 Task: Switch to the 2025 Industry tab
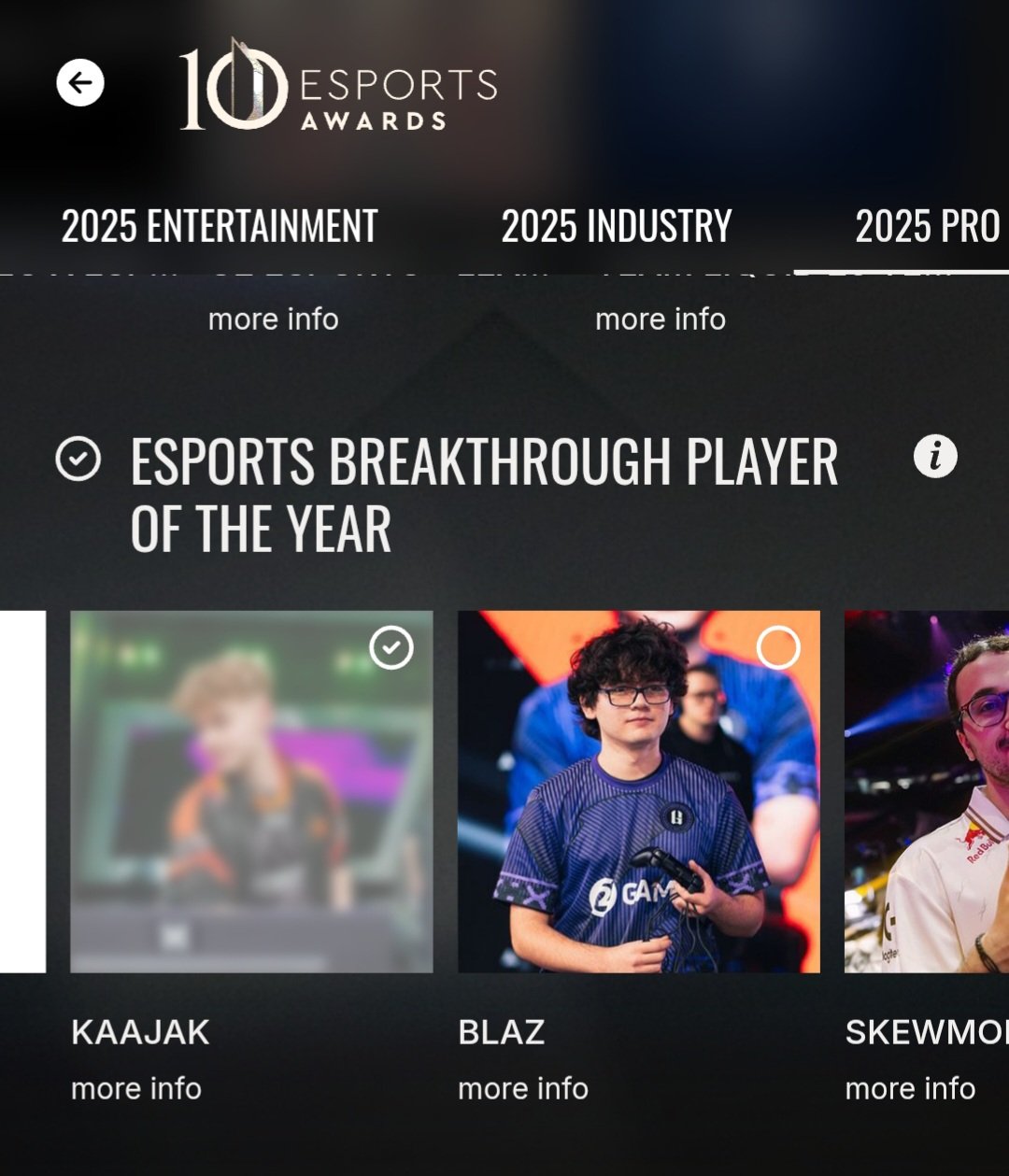[x=617, y=226]
